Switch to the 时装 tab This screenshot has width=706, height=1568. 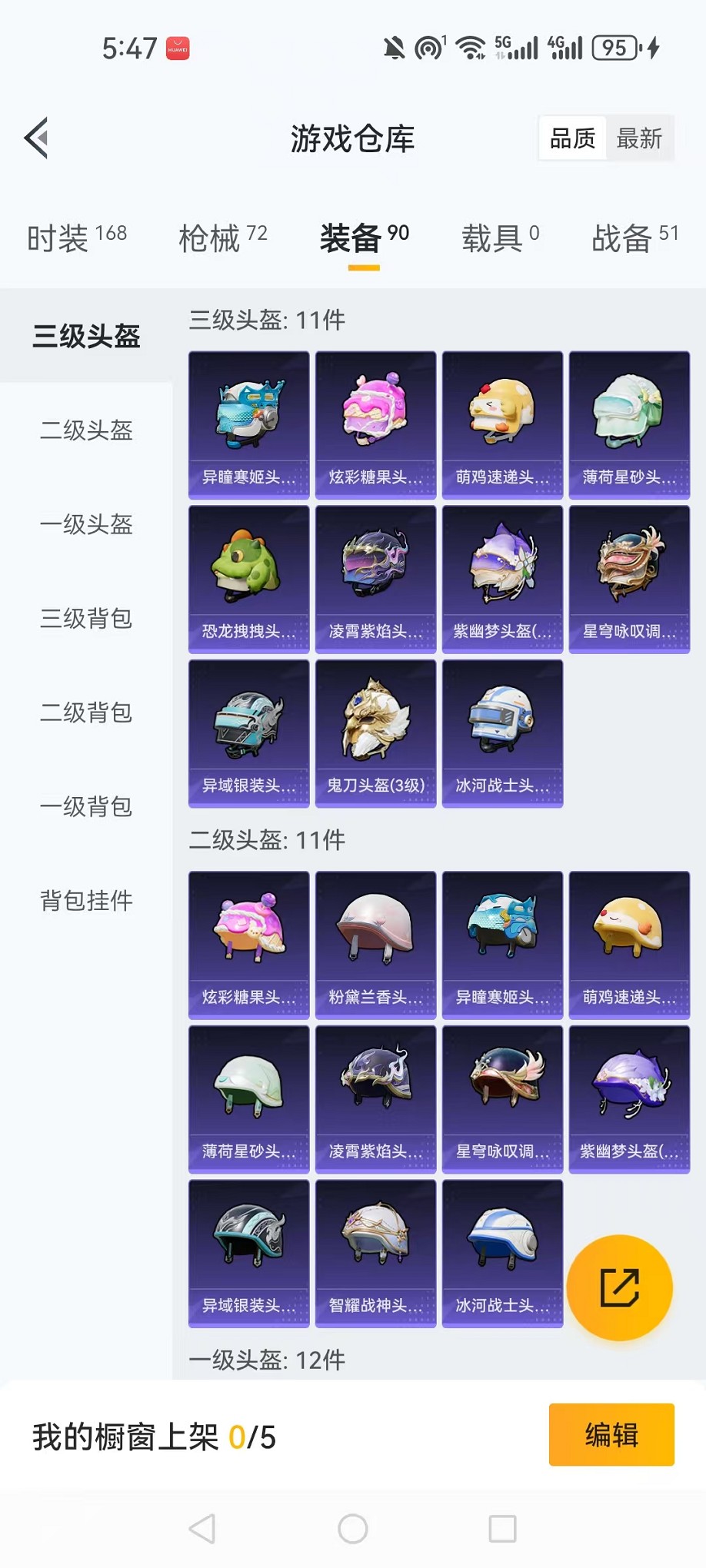point(76,238)
